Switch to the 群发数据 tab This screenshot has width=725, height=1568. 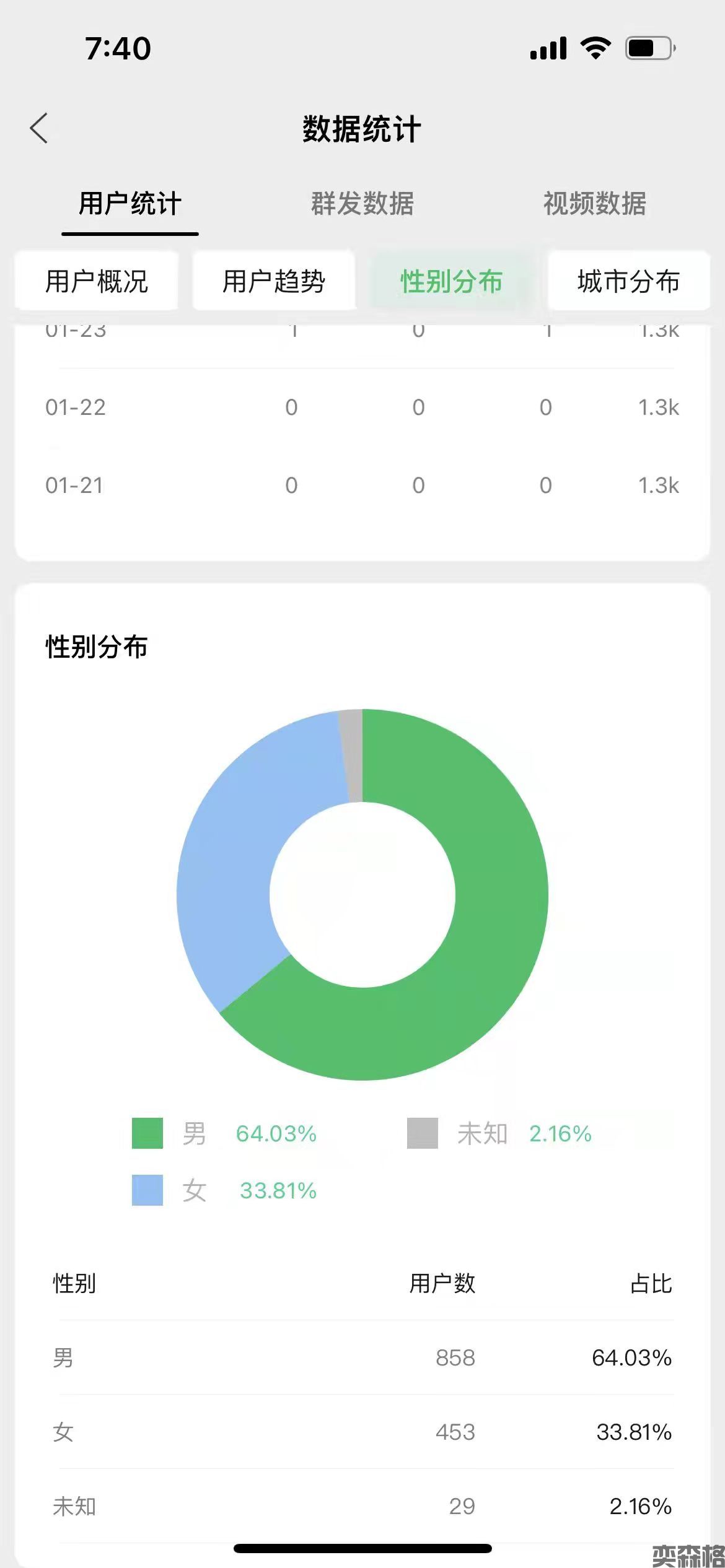click(x=362, y=204)
